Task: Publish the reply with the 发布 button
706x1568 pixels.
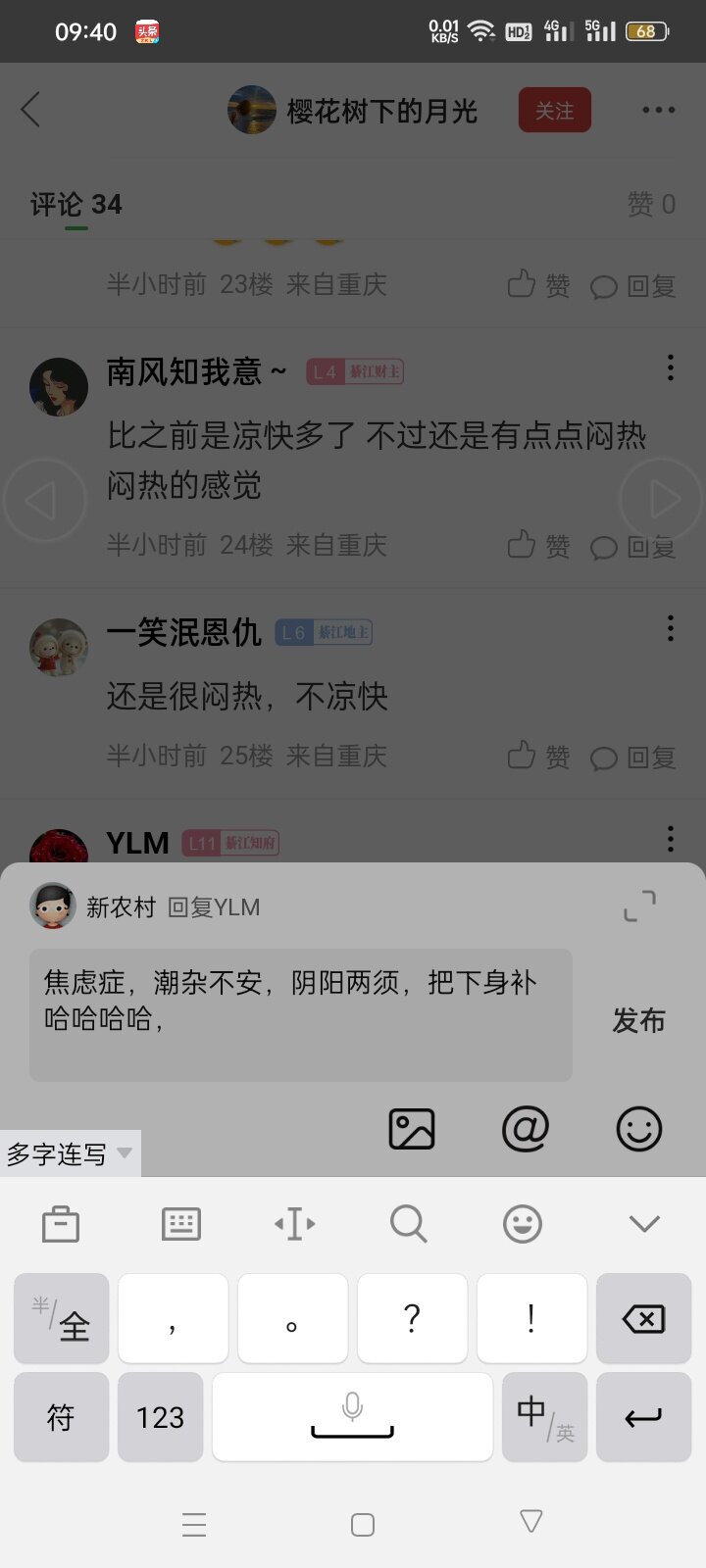Action: pyautogui.click(x=638, y=1020)
